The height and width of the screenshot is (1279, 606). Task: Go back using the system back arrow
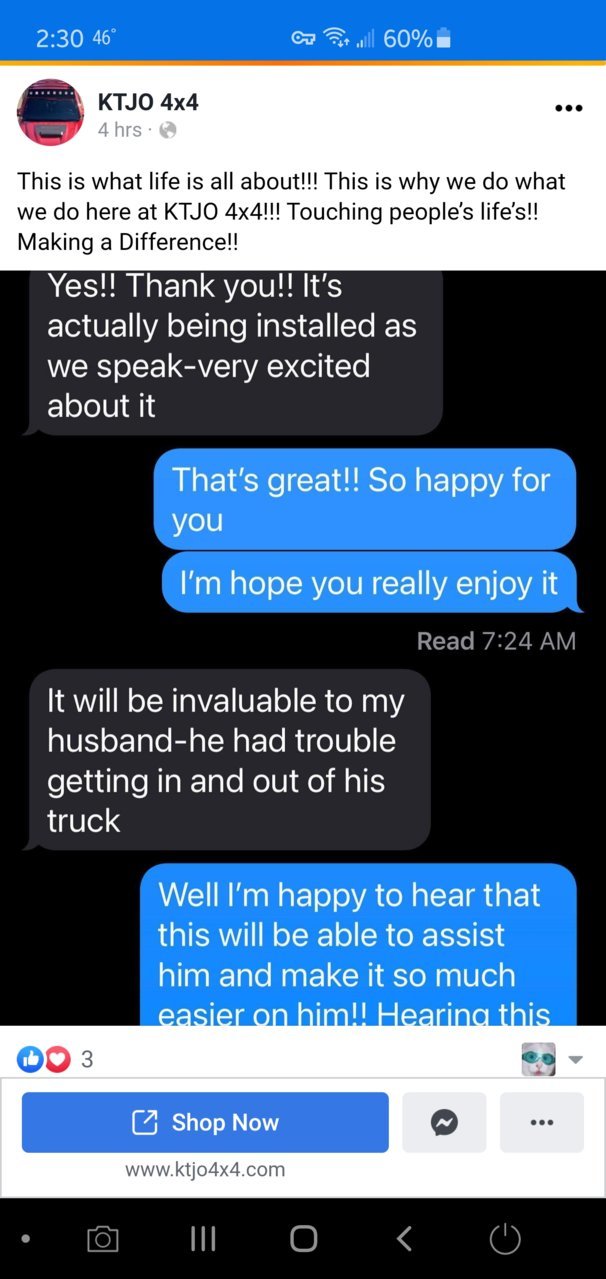click(403, 1239)
